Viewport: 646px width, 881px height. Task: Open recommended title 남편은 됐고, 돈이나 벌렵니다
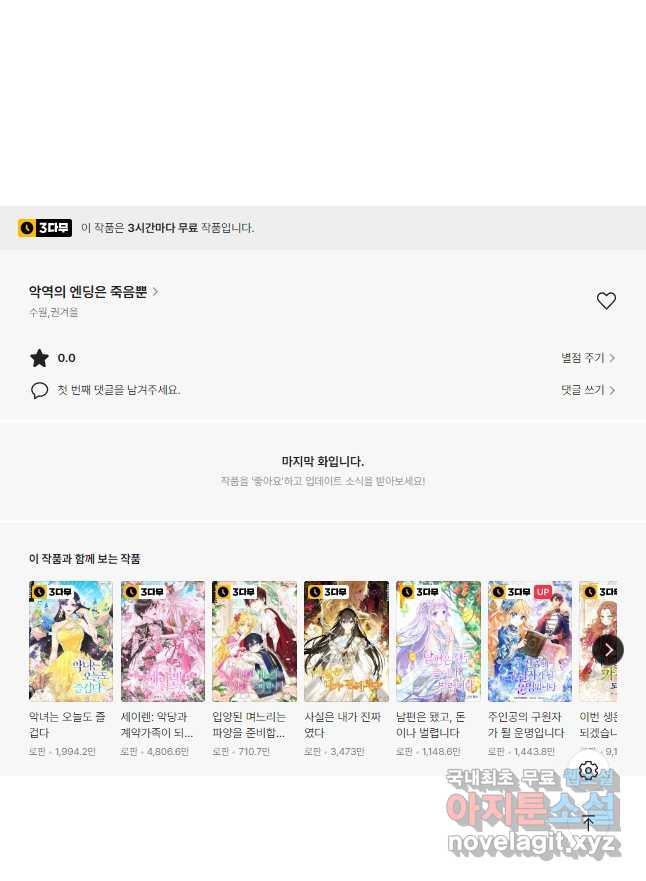pyautogui.click(x=438, y=641)
